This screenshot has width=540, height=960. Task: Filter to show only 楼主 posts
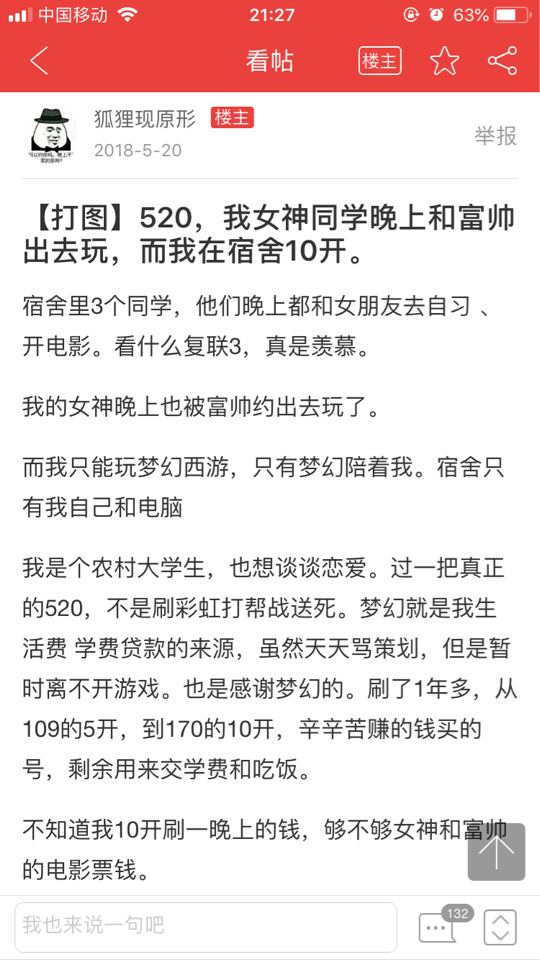[x=380, y=61]
